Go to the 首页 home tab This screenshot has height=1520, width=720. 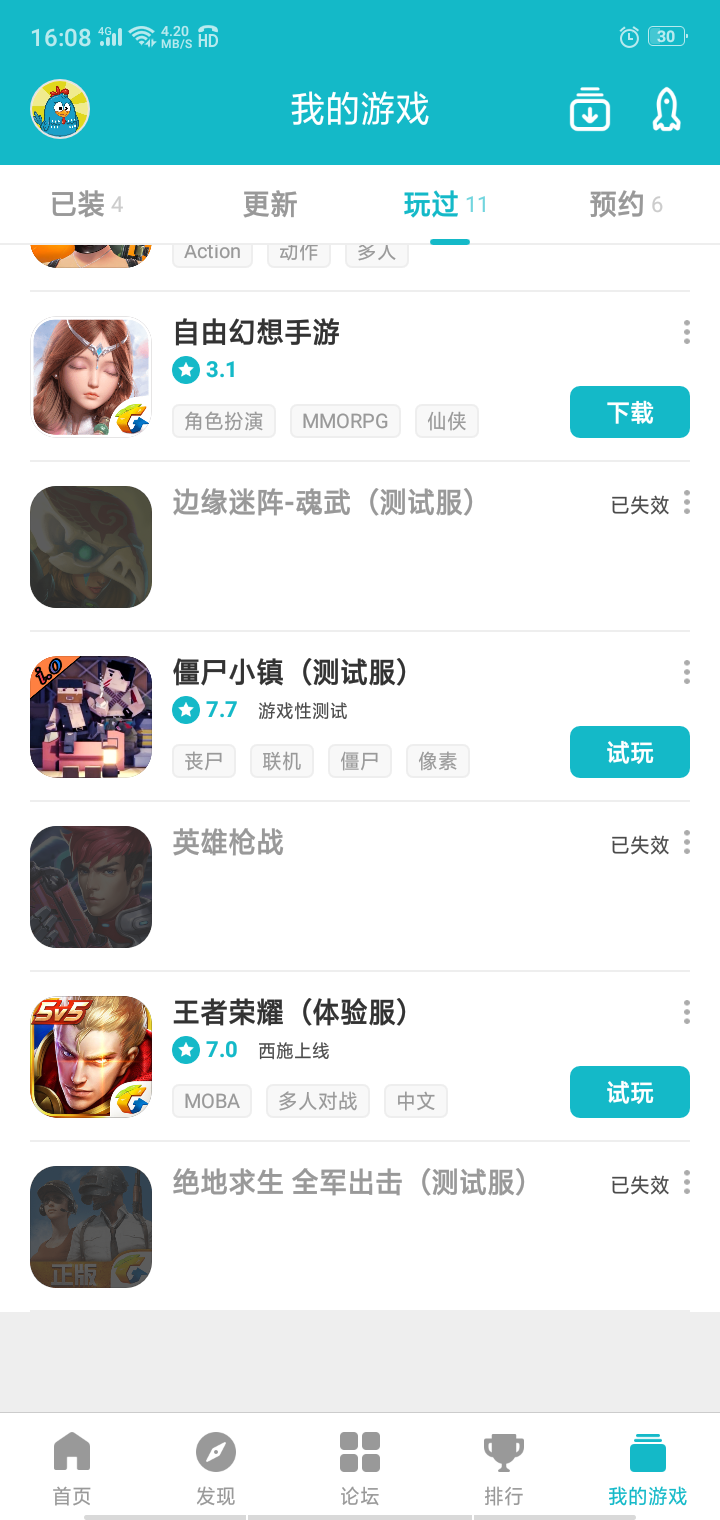click(72, 1468)
